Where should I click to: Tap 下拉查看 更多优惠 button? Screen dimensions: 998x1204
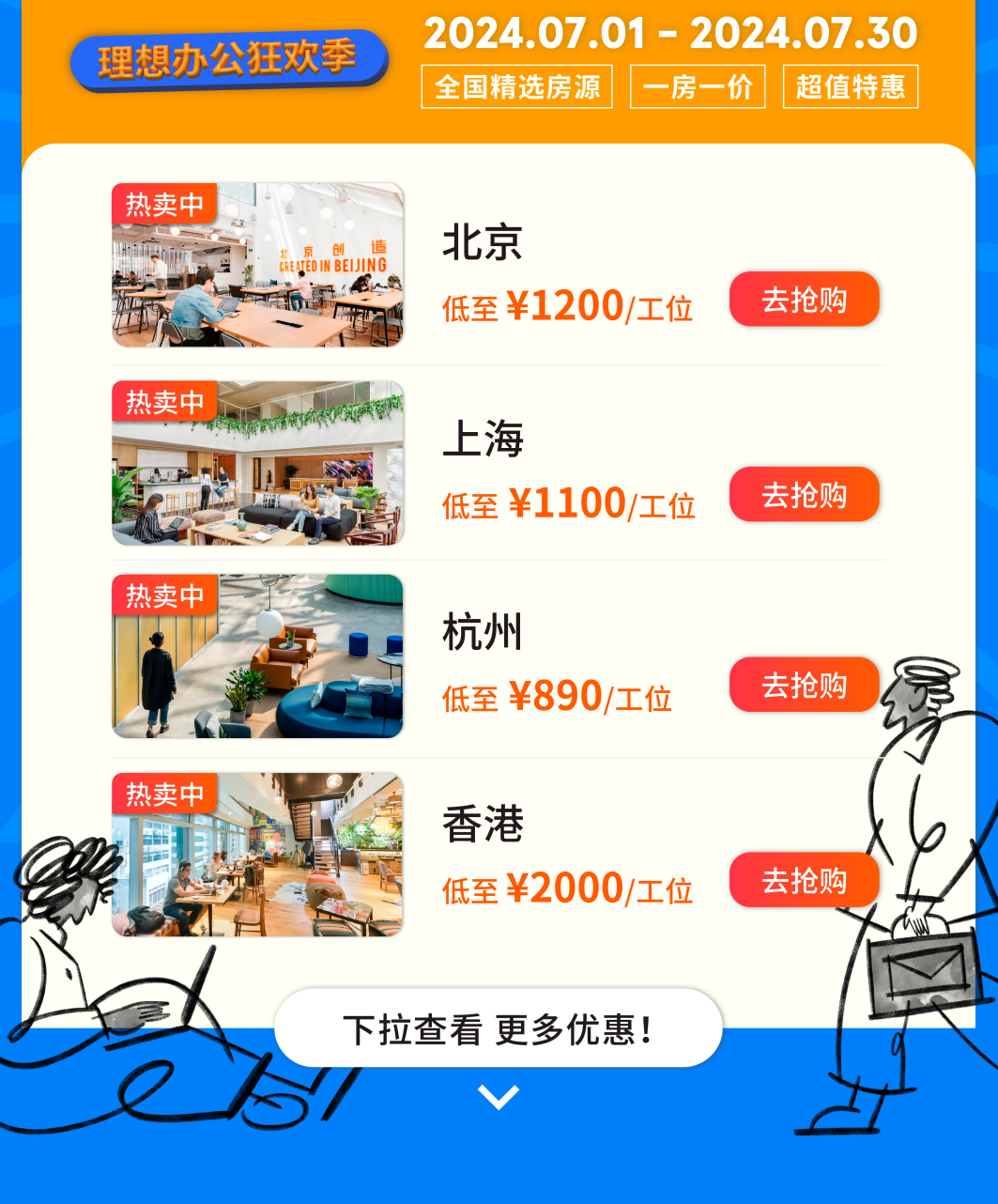coord(498,1028)
